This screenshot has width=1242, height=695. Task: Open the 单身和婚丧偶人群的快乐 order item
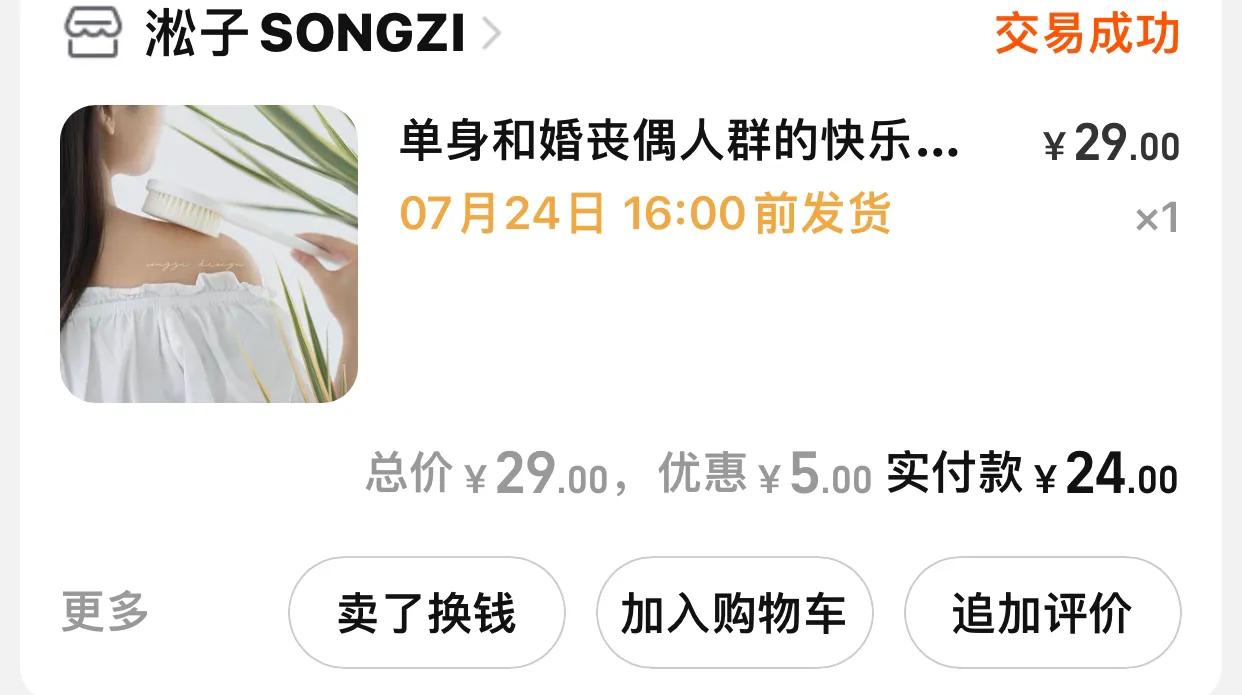[x=680, y=144]
